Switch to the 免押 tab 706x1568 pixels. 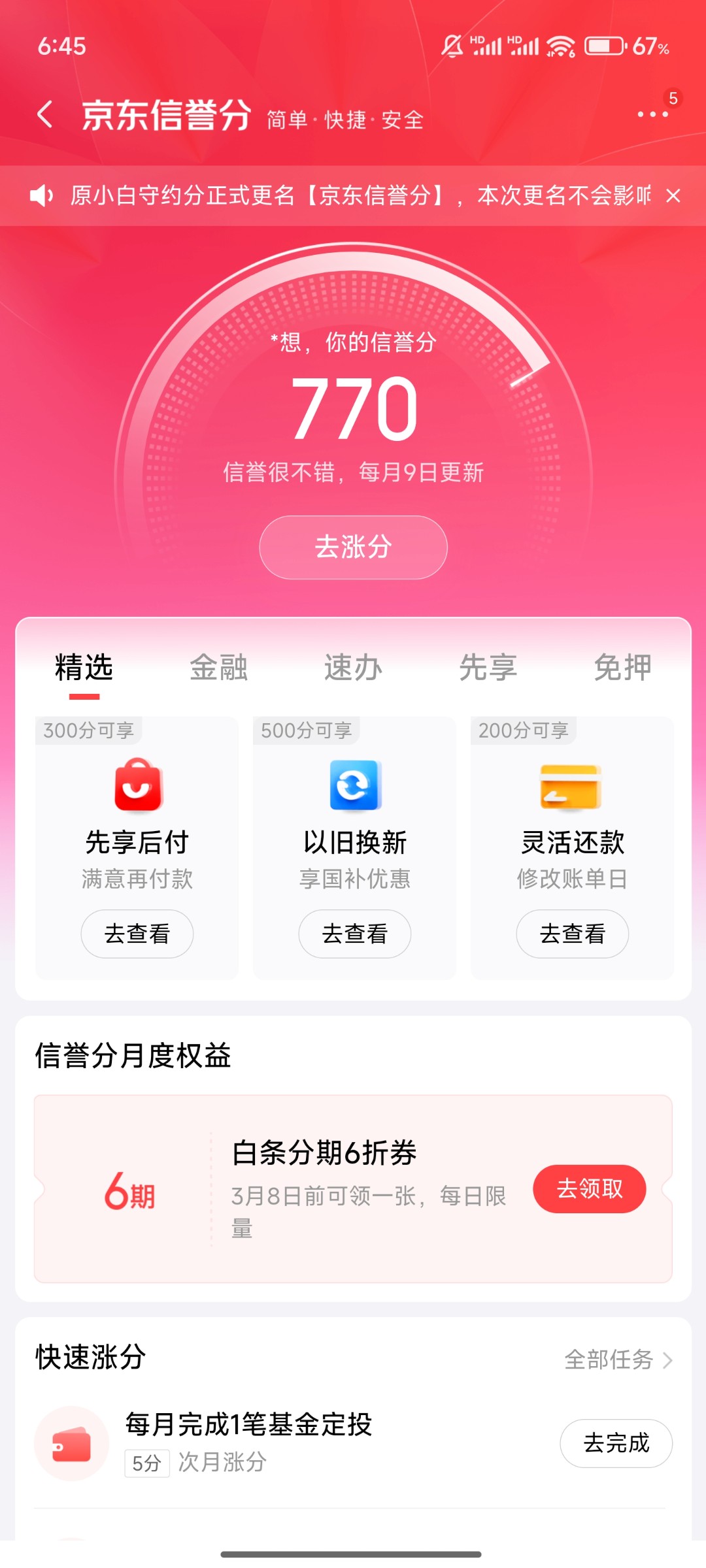(x=622, y=668)
